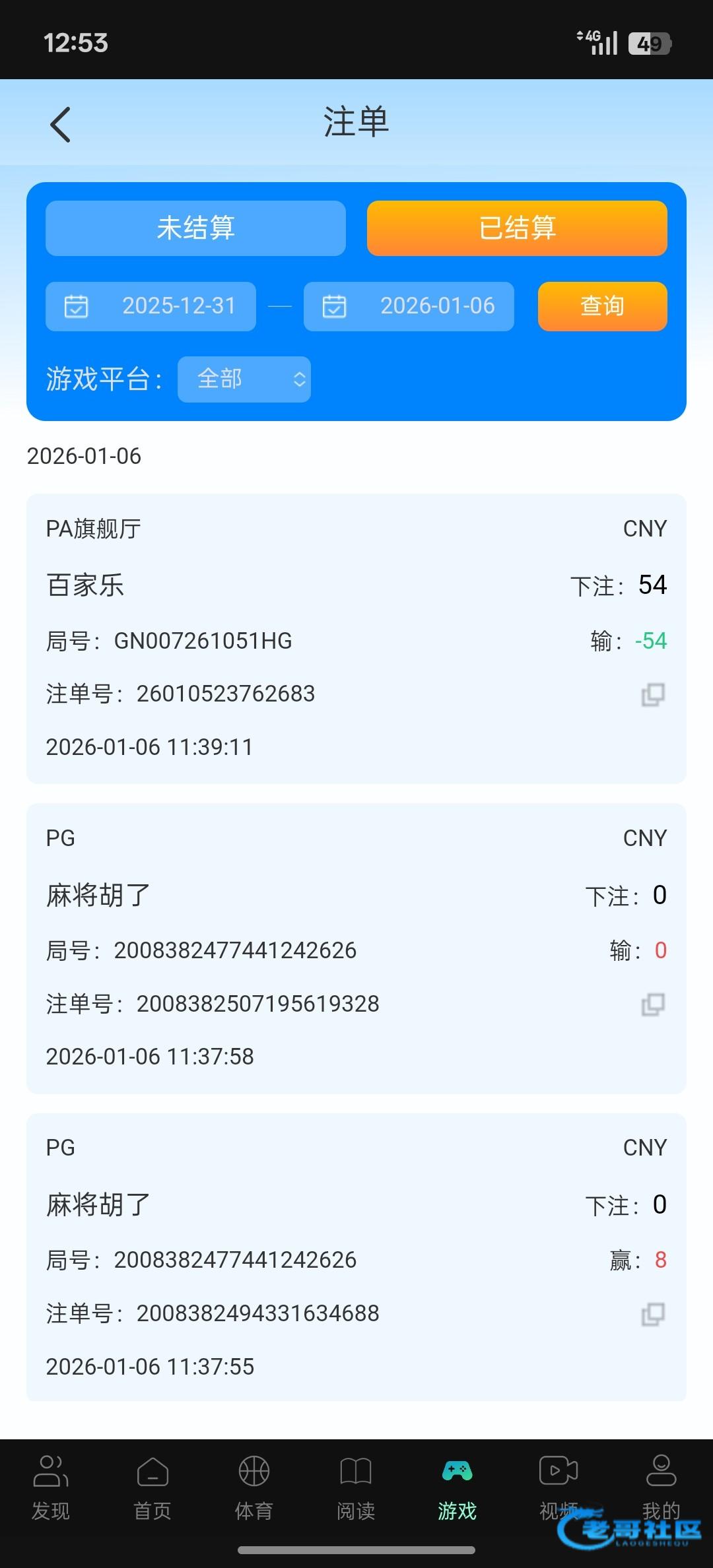Select the 已结算 tab

pyautogui.click(x=517, y=228)
